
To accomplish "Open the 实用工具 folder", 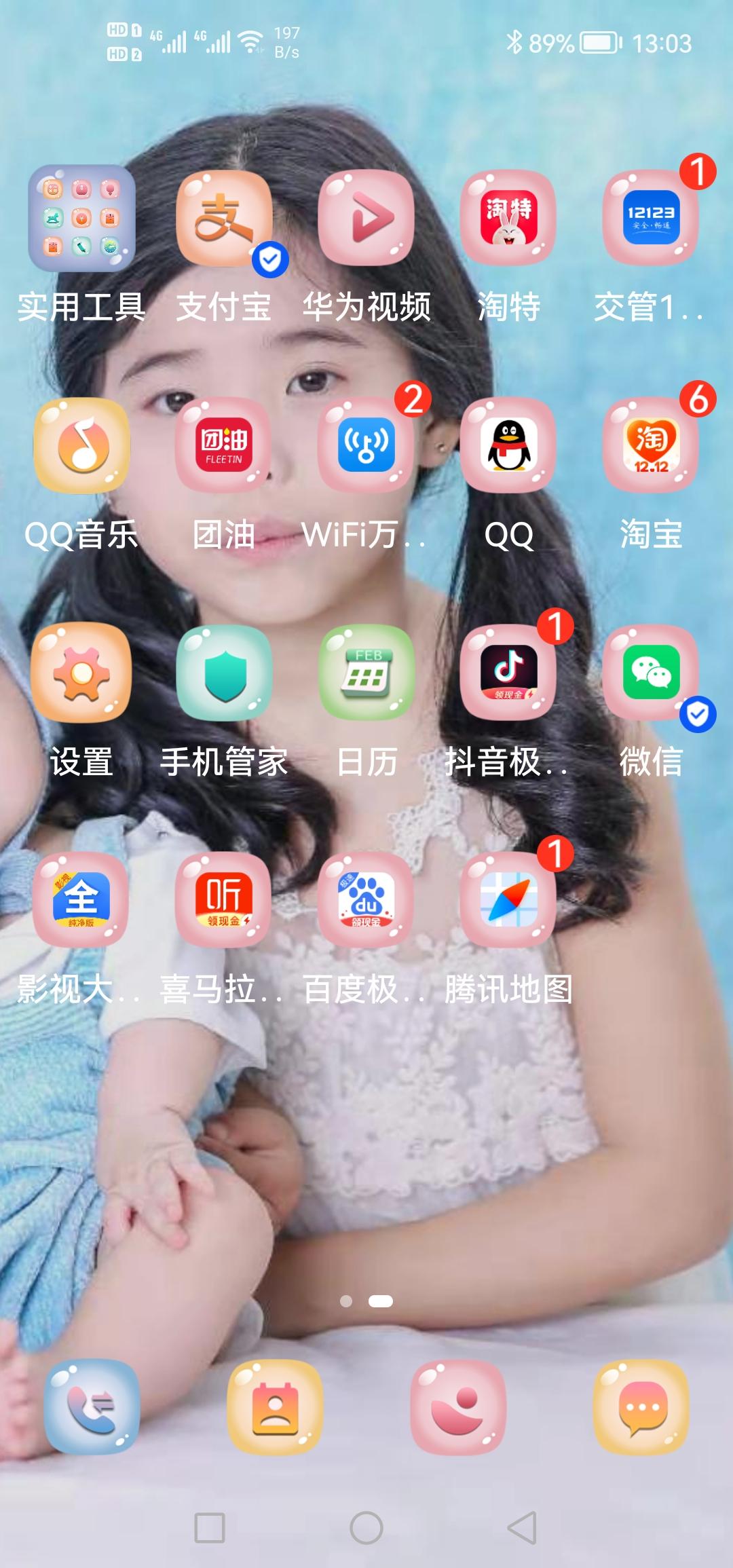I will coord(81,218).
